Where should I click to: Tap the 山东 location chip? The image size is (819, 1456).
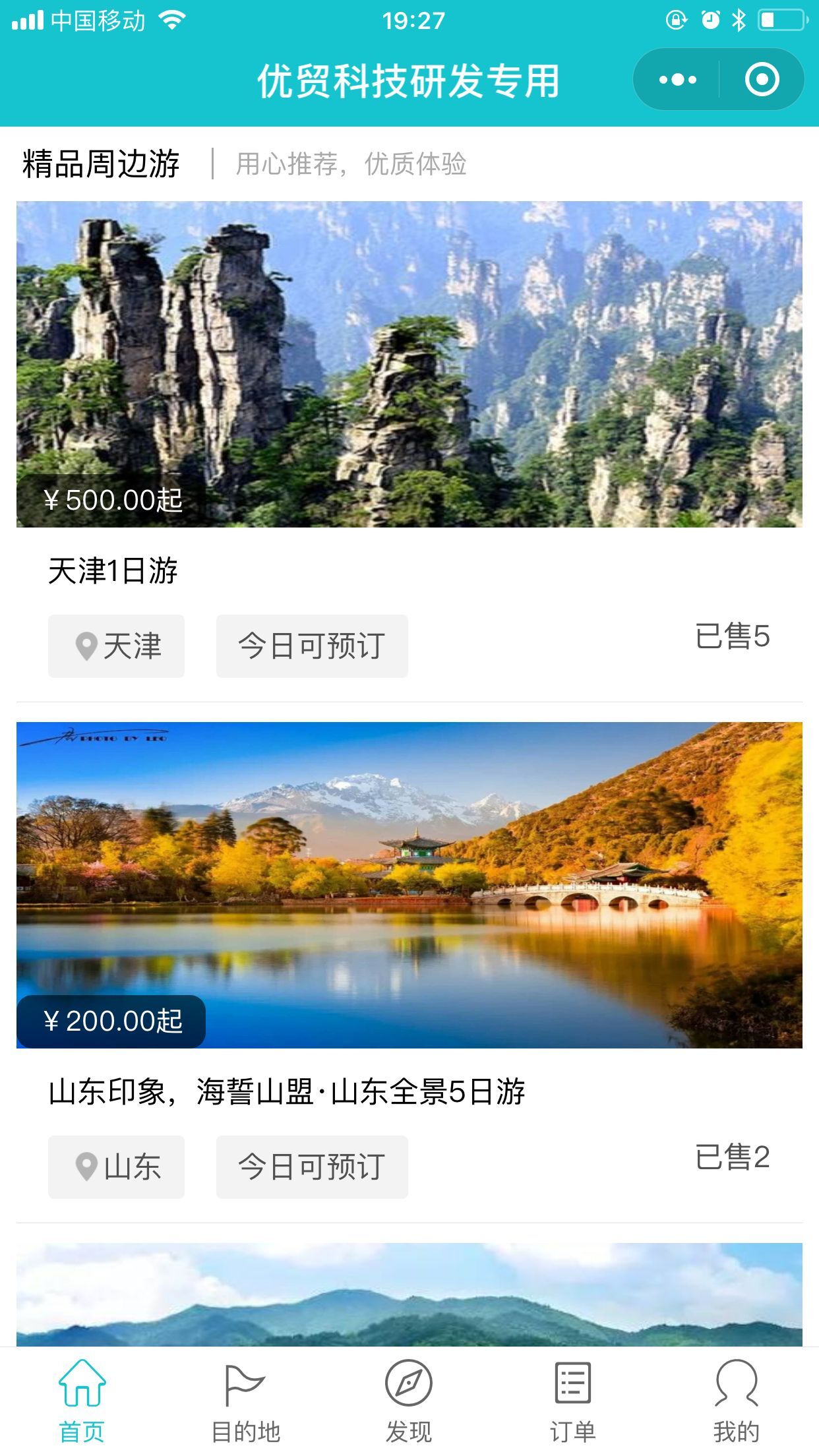[x=117, y=1167]
